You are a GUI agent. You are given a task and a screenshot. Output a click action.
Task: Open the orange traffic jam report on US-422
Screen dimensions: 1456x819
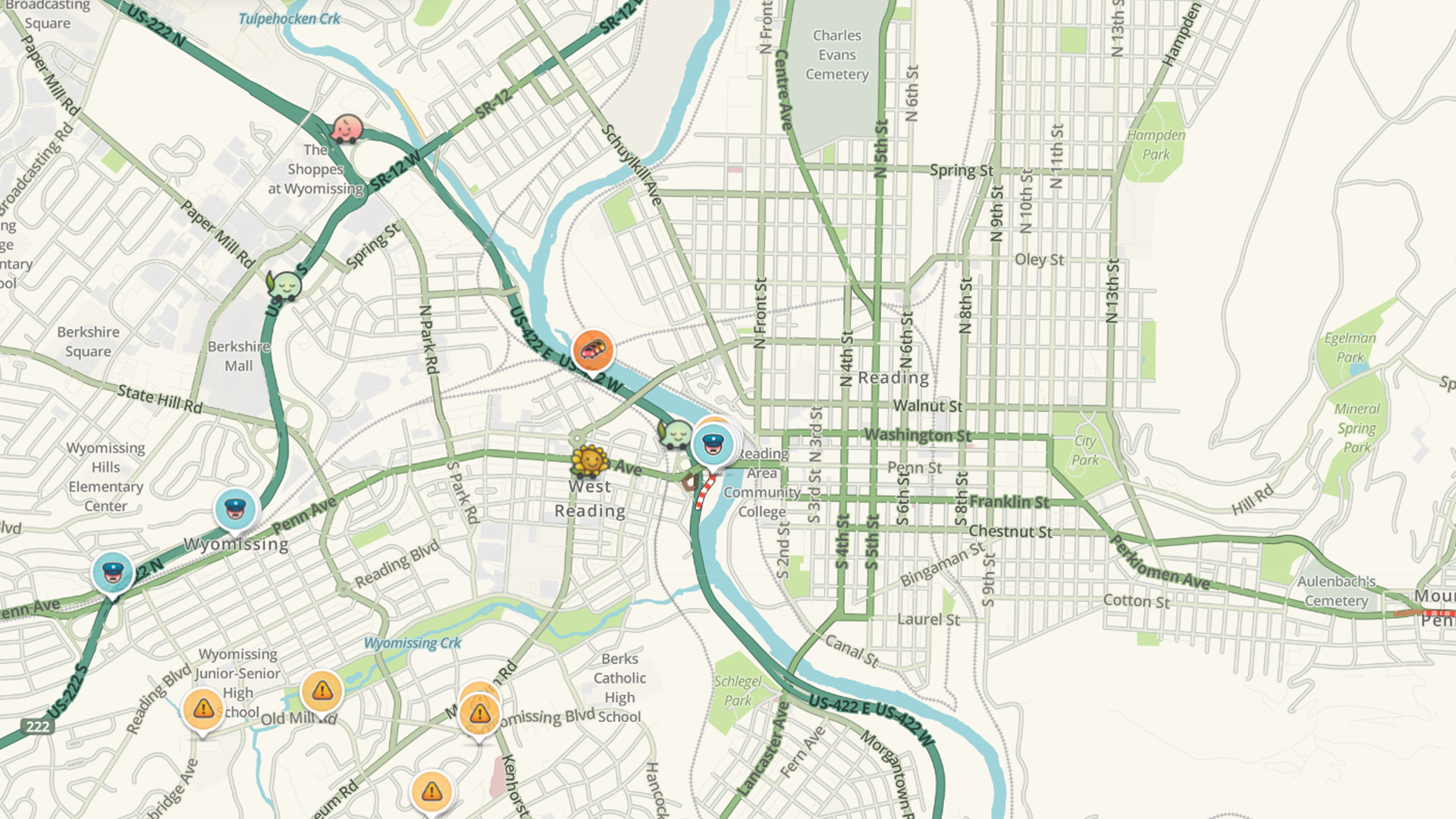[593, 350]
